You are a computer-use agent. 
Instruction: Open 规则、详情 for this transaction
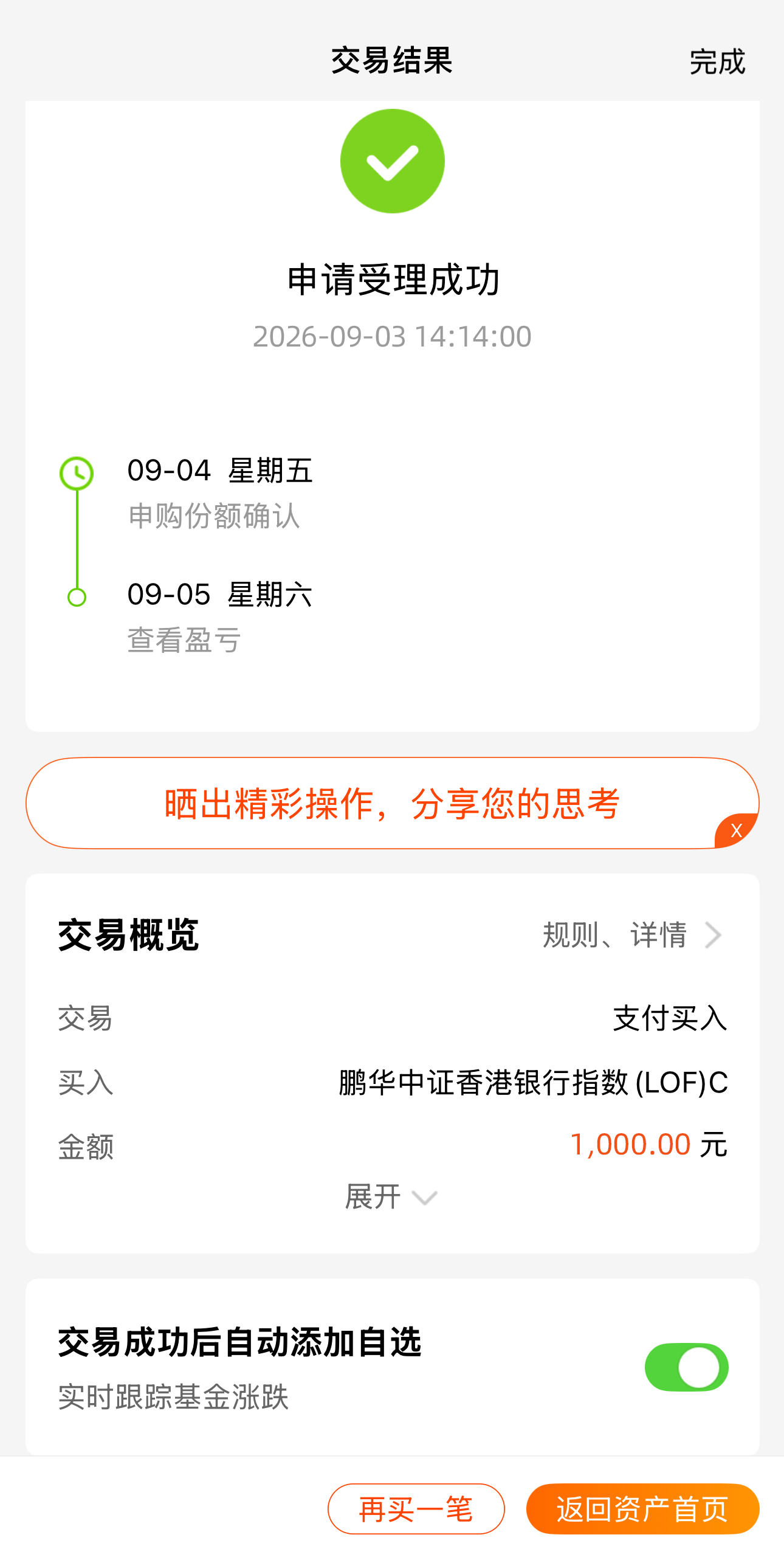pos(632,935)
